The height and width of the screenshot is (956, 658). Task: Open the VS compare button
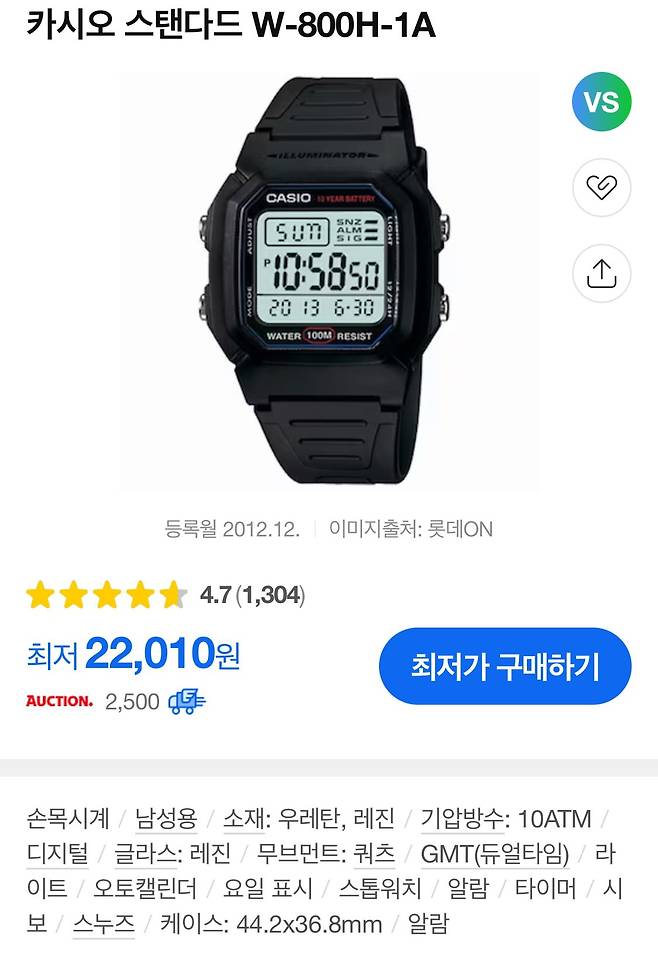pyautogui.click(x=601, y=102)
